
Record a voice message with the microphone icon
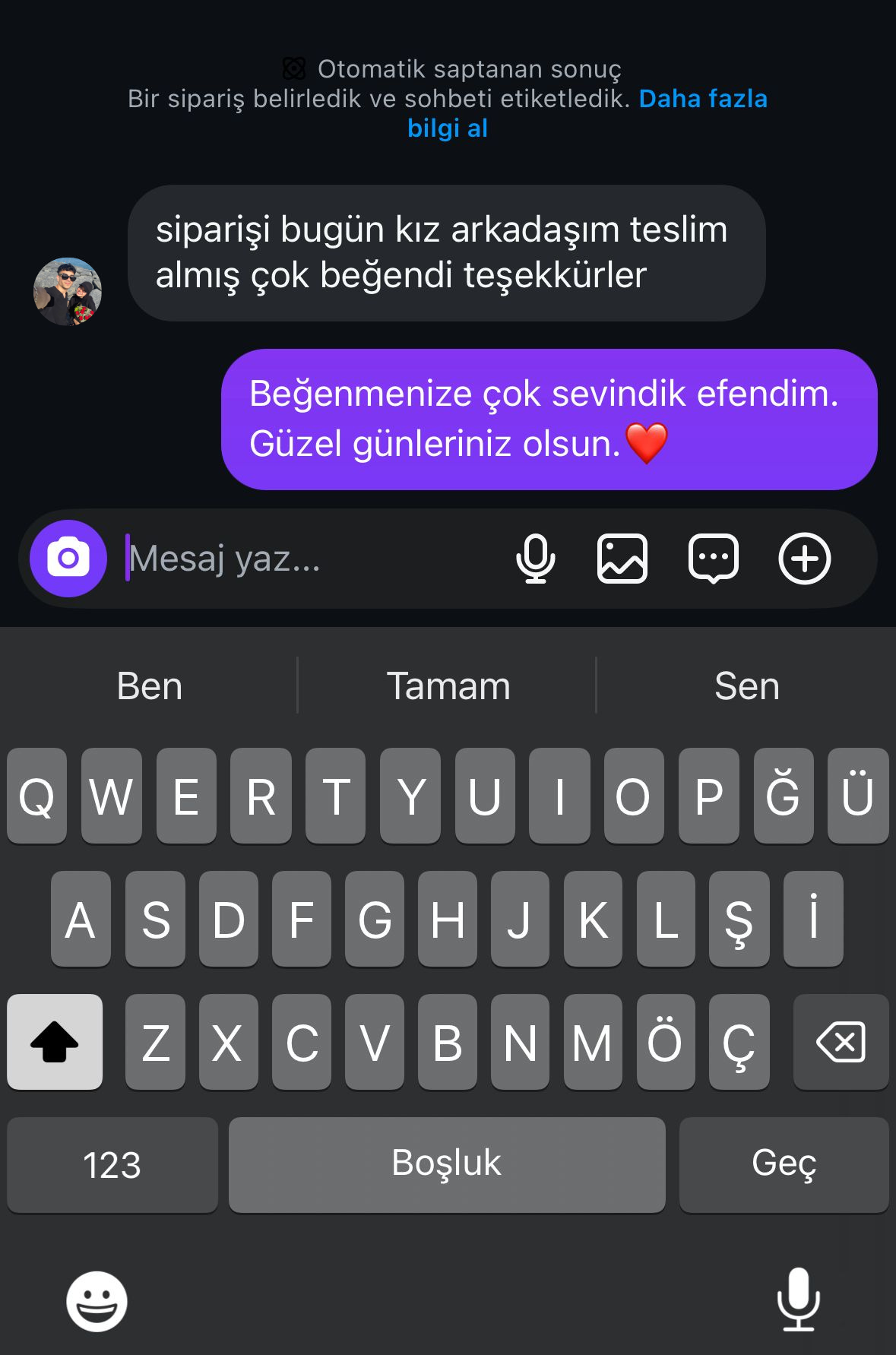pyautogui.click(x=535, y=559)
